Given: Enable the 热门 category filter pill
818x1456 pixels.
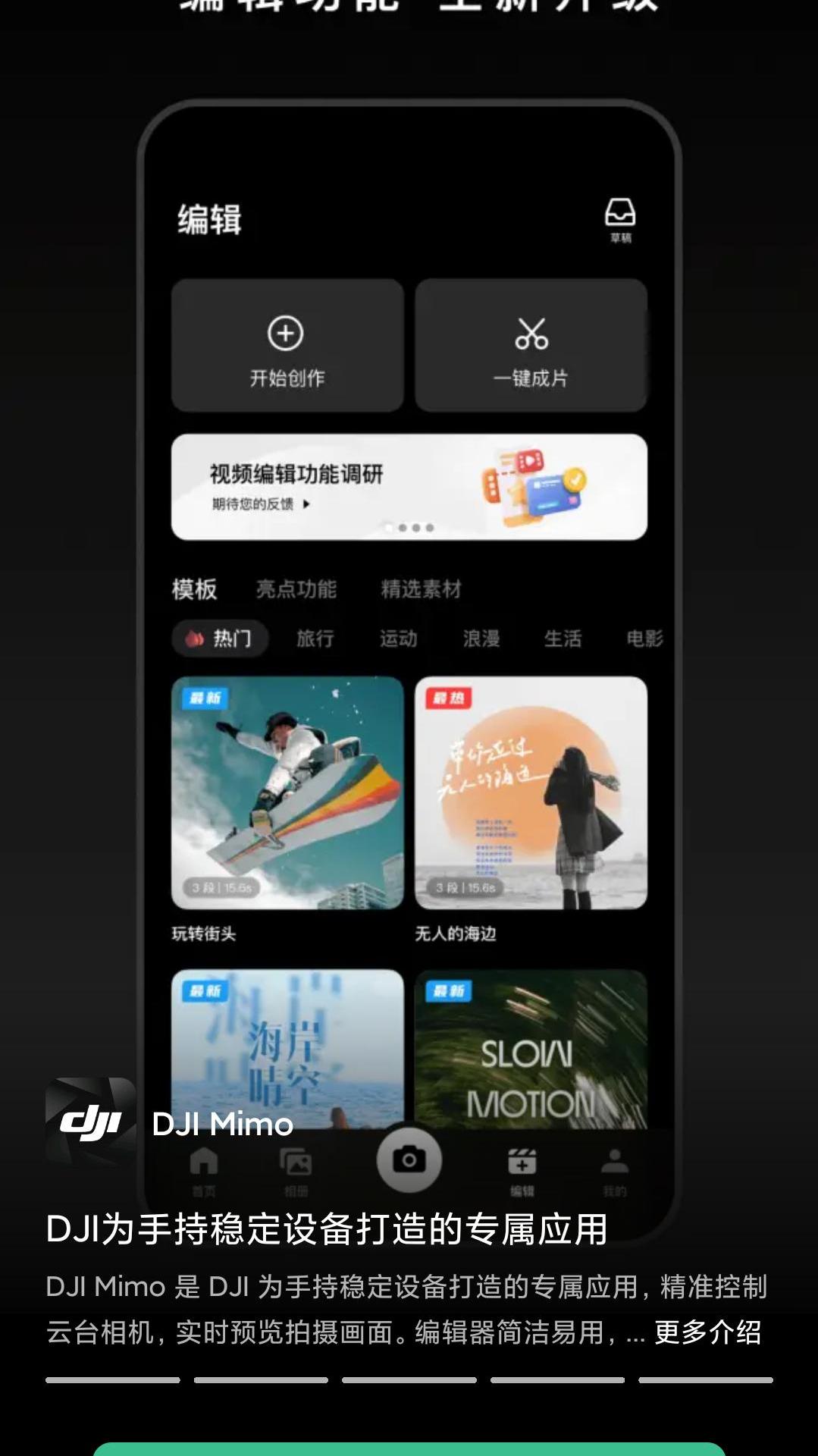Looking at the screenshot, I should [219, 639].
